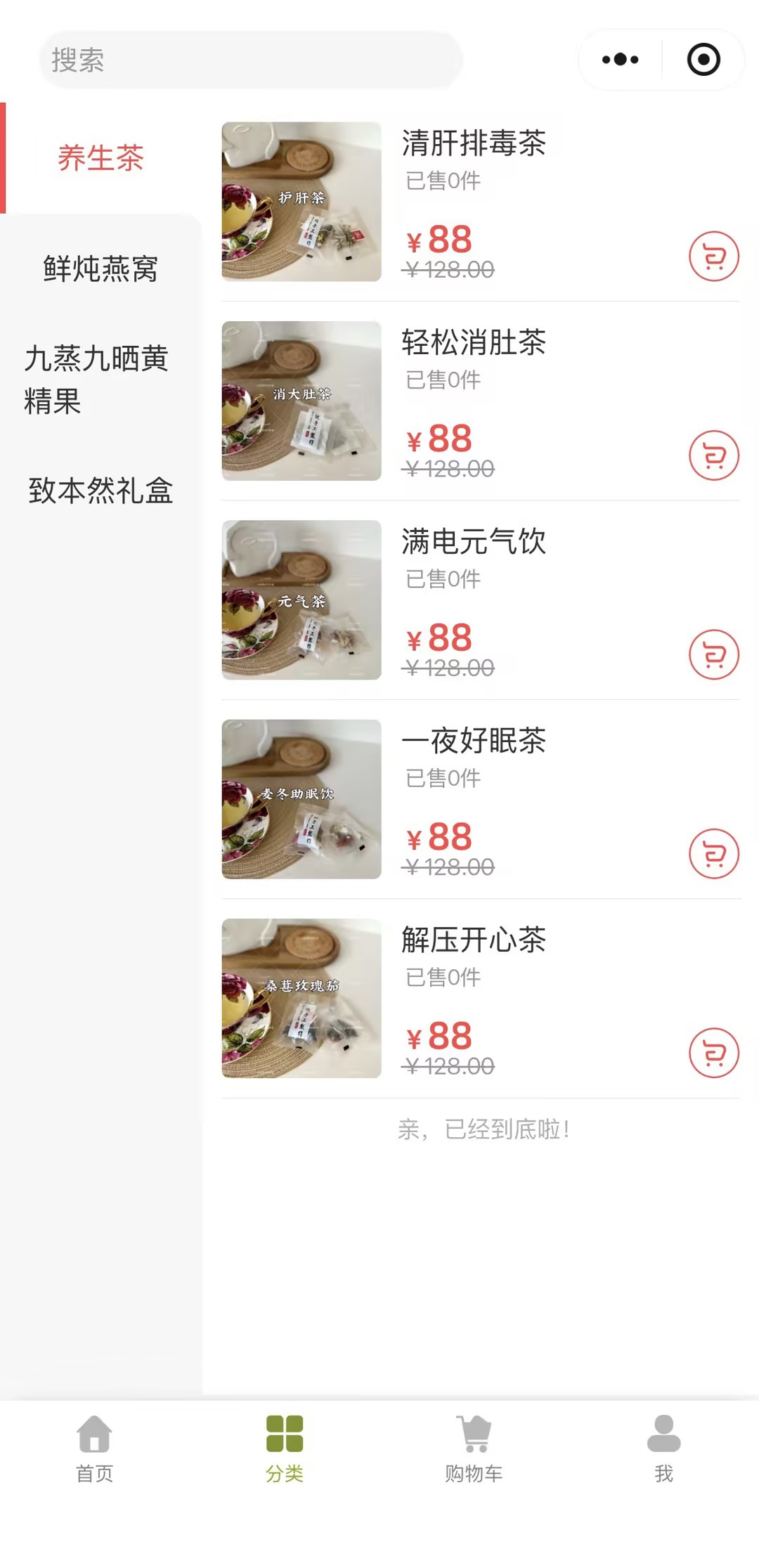Image resolution: width=759 pixels, height=1568 pixels.
Task: Select the 养生茶 category
Action: click(100, 158)
